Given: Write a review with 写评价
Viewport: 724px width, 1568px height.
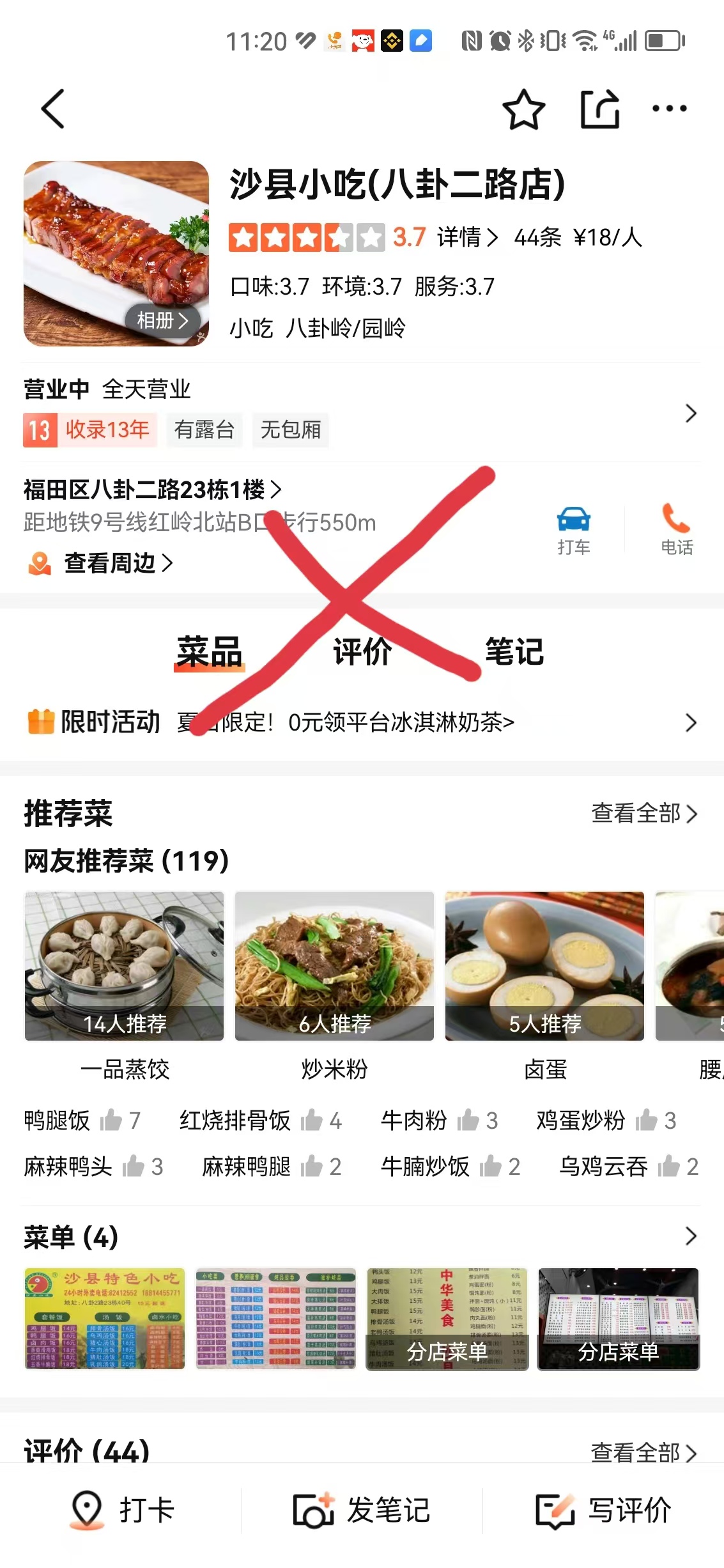Looking at the screenshot, I should coord(603,1510).
